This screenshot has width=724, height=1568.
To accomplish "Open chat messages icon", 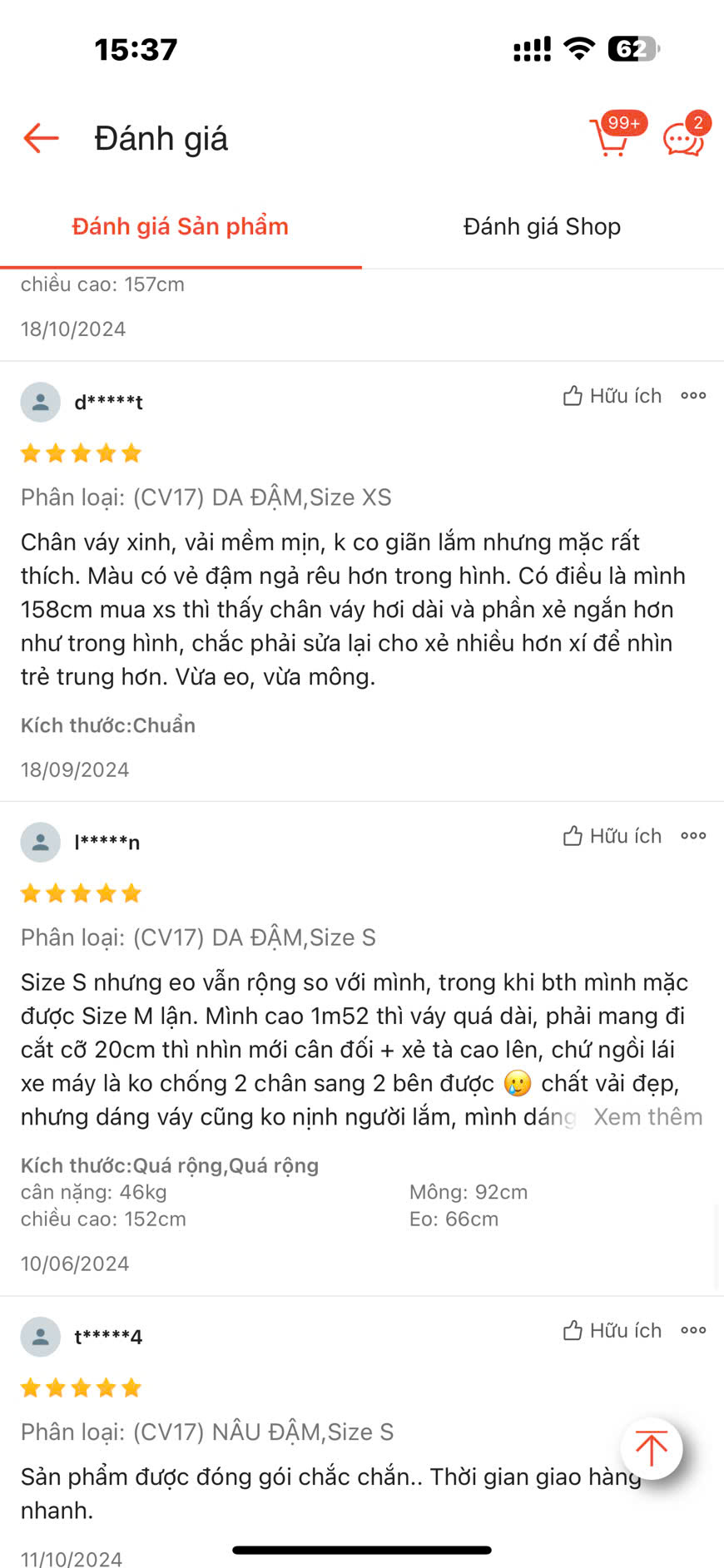I will pyautogui.click(x=684, y=138).
